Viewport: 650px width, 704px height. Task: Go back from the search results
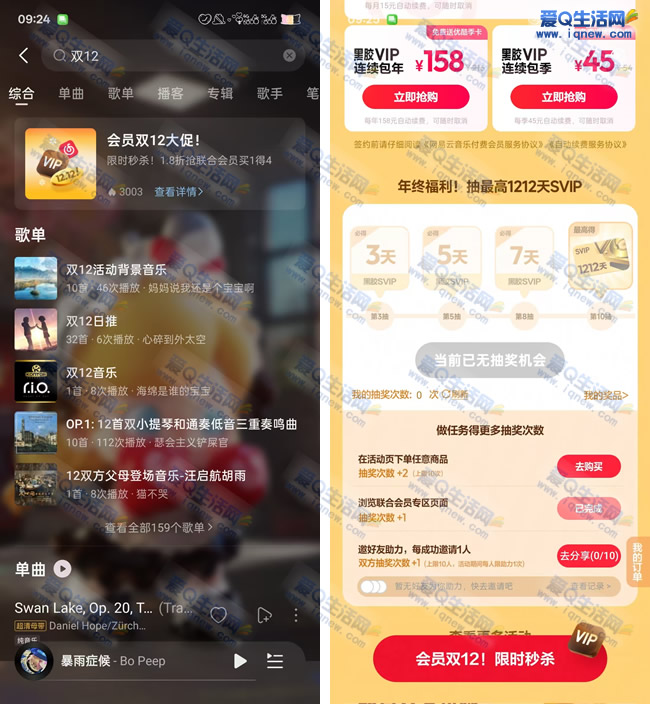tap(24, 56)
